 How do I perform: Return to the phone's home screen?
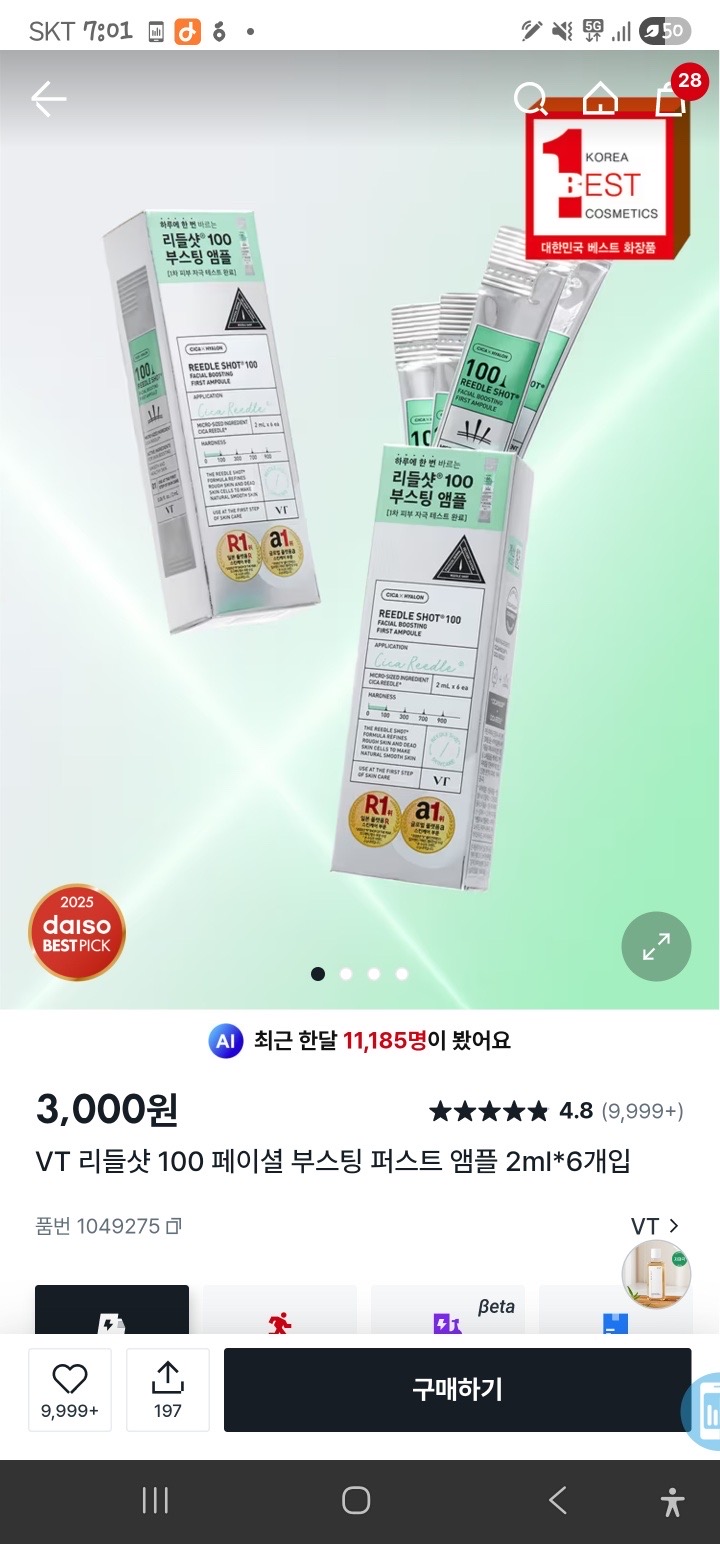click(x=356, y=1500)
